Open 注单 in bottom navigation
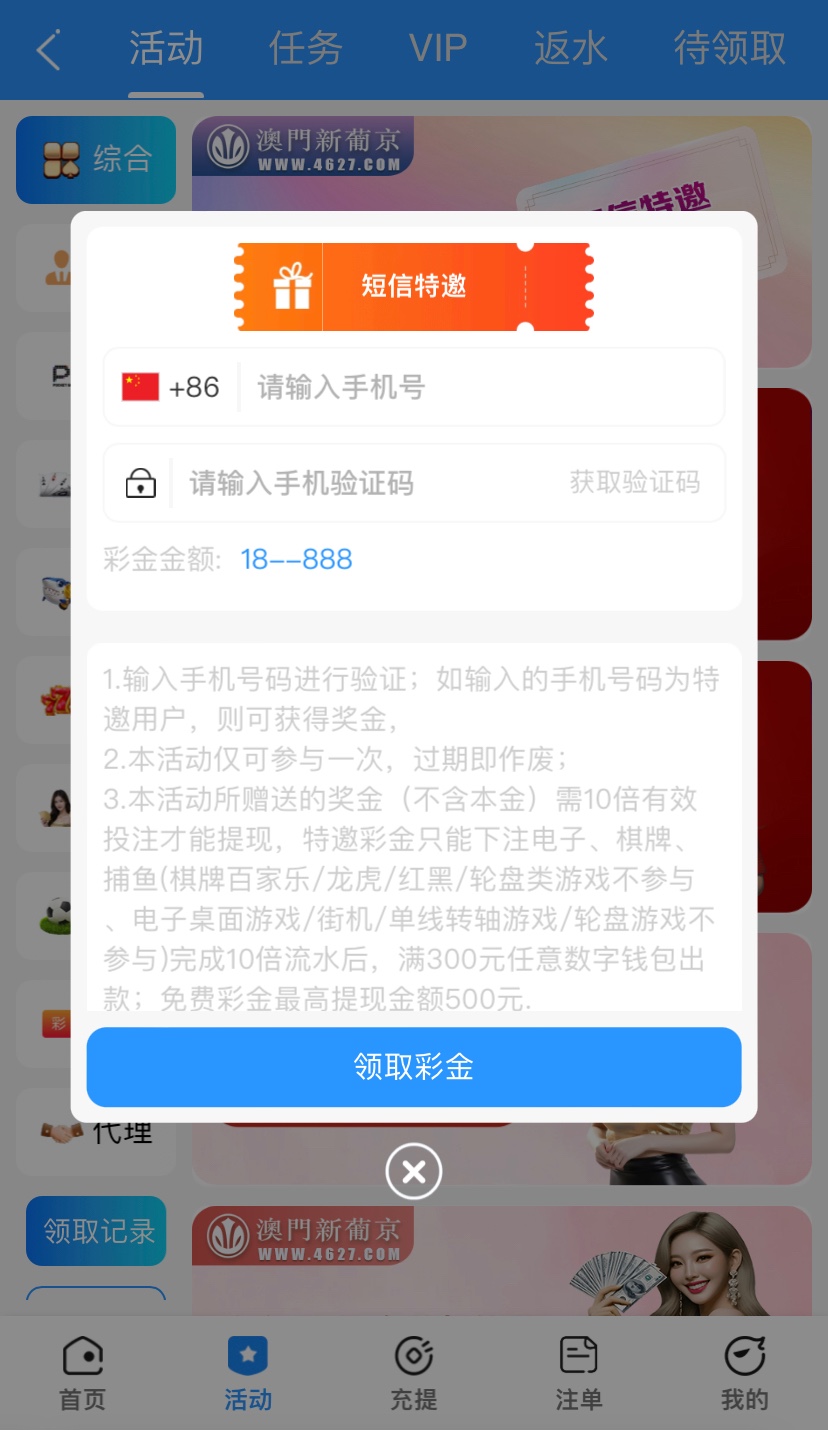Viewport: 828px width, 1430px height. (x=579, y=1373)
